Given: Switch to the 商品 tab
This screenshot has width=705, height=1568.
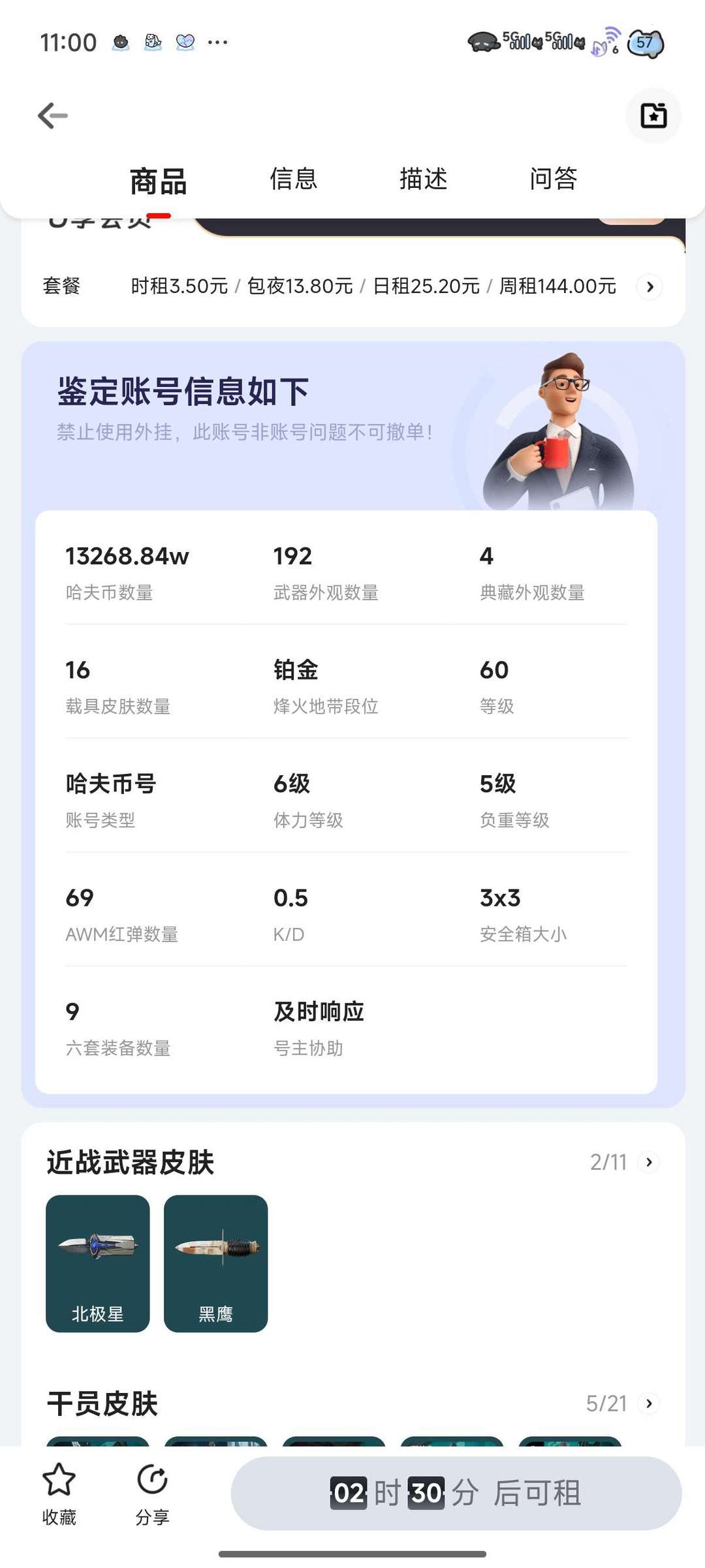Looking at the screenshot, I should [158, 181].
